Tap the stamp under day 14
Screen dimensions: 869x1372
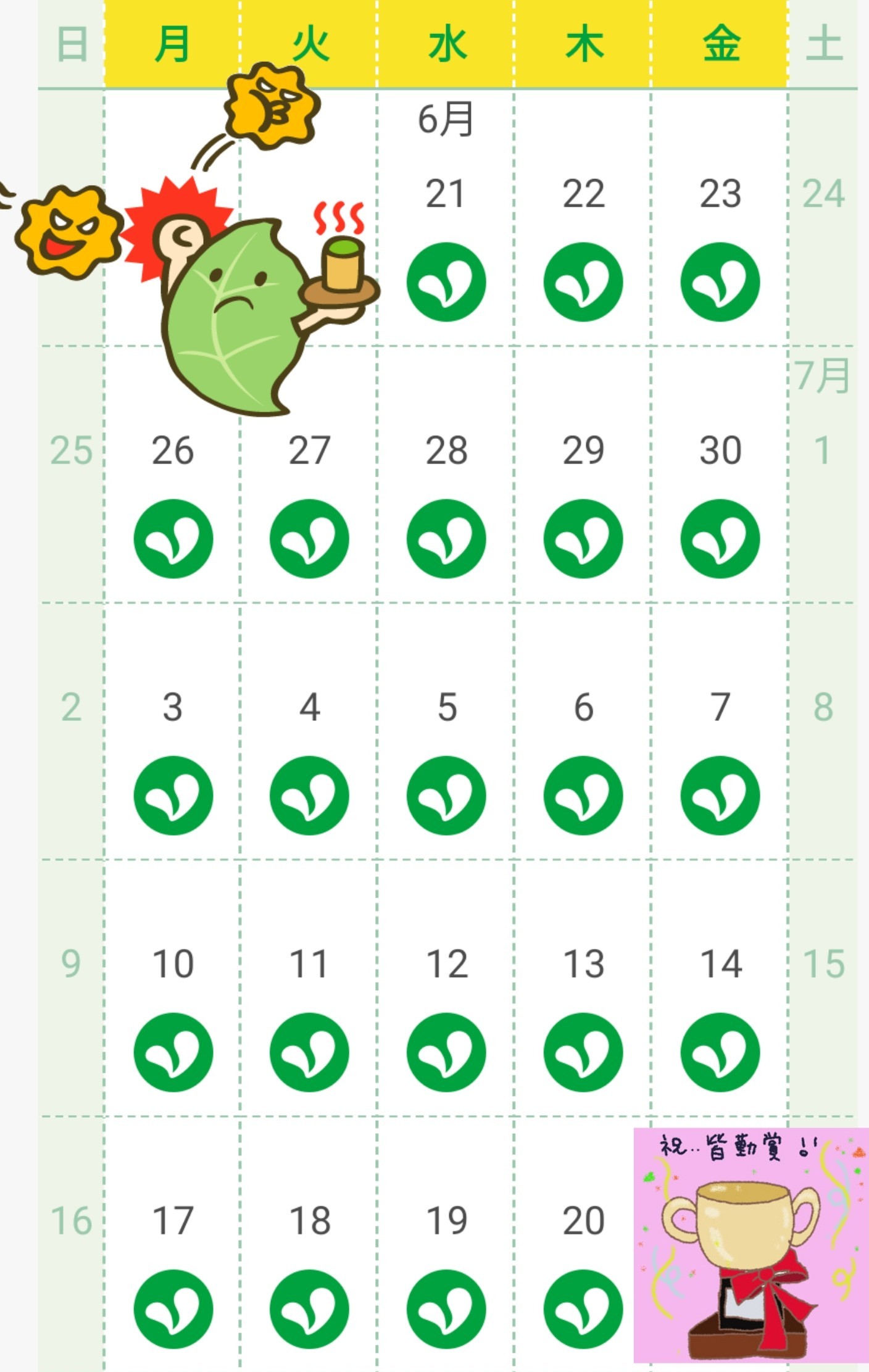pos(720,1052)
